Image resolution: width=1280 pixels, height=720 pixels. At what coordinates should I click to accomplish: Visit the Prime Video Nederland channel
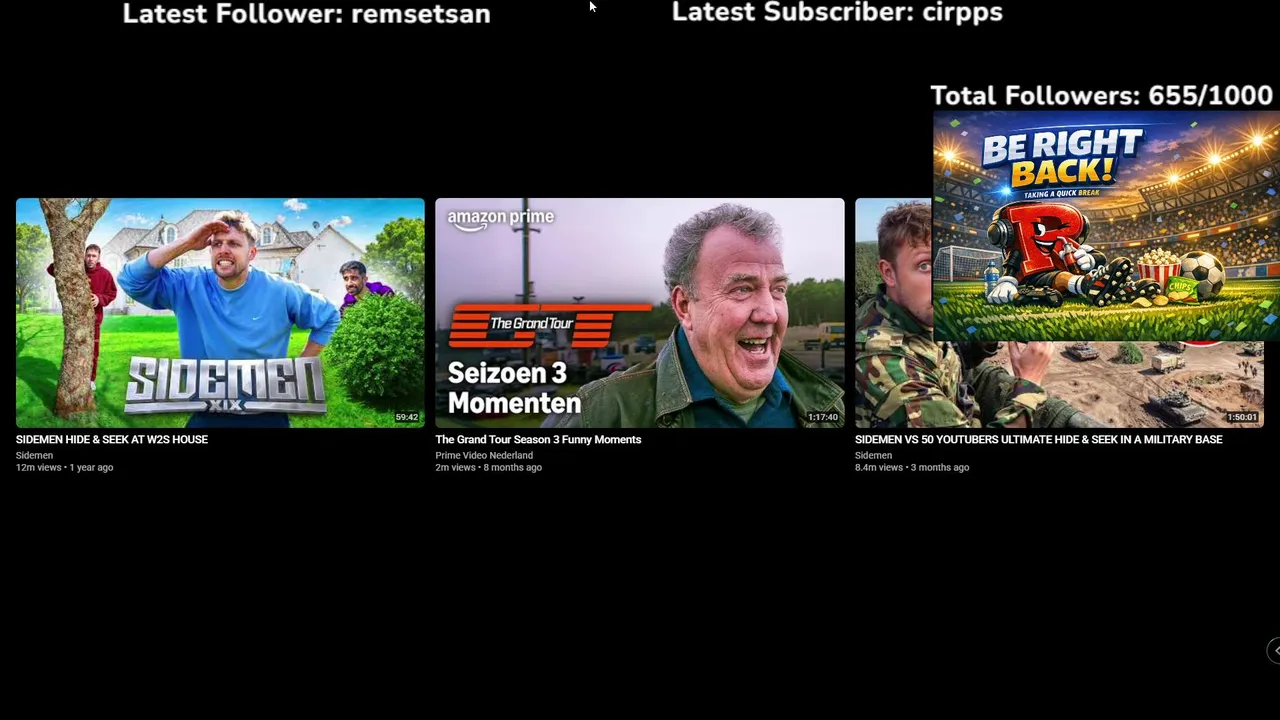pyautogui.click(x=484, y=456)
